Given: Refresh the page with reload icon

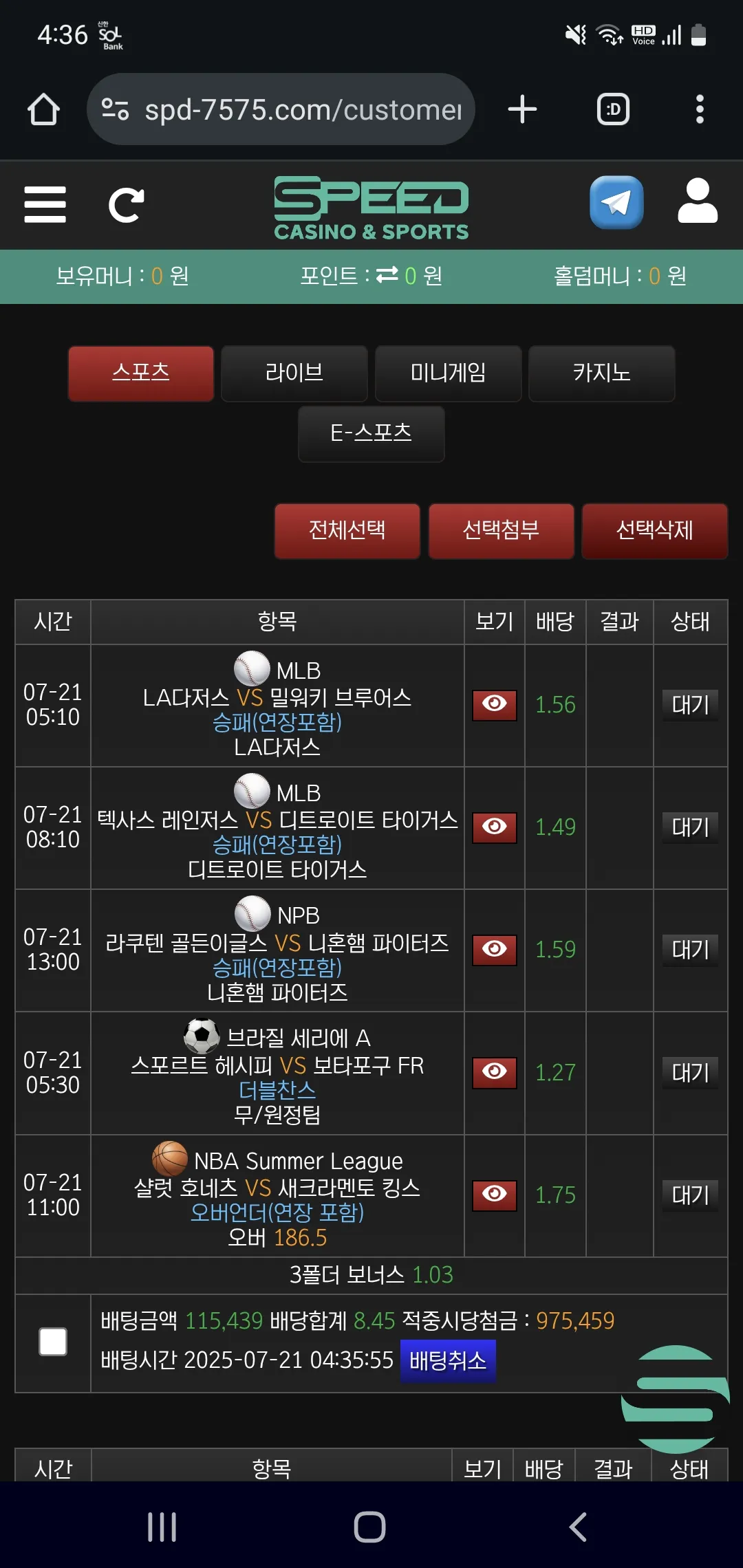Looking at the screenshot, I should click(x=127, y=204).
